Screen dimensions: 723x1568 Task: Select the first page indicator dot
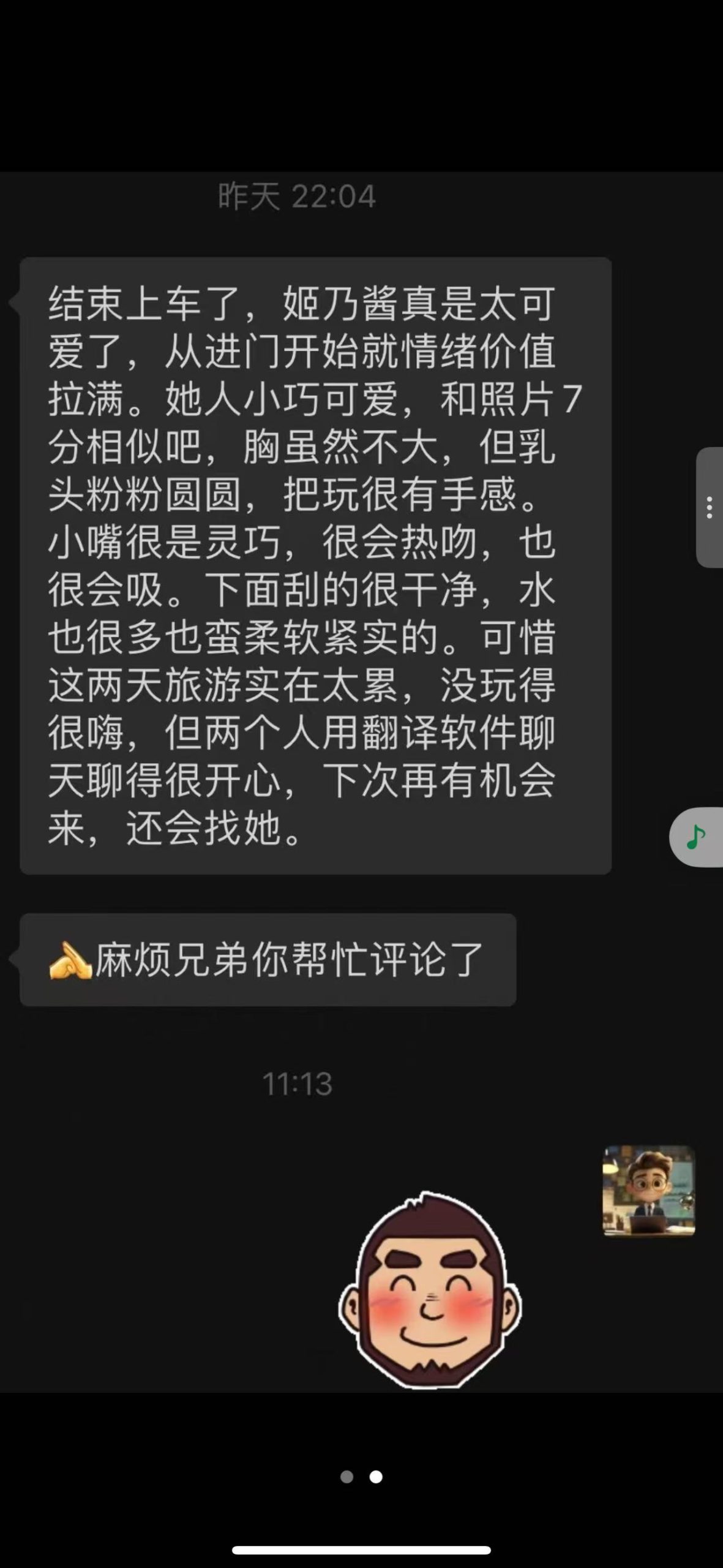click(x=347, y=1477)
